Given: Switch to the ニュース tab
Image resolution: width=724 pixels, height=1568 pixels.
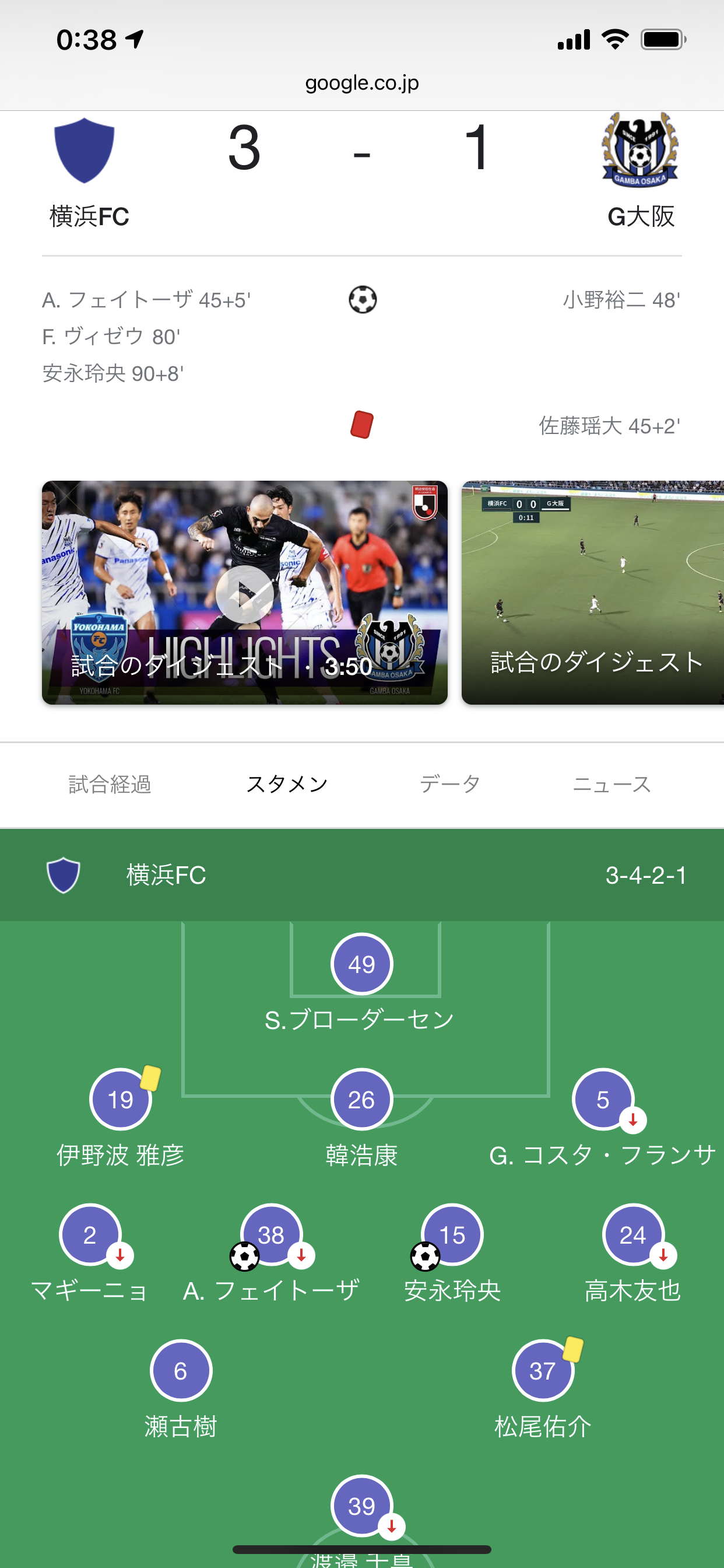Looking at the screenshot, I should [611, 784].
